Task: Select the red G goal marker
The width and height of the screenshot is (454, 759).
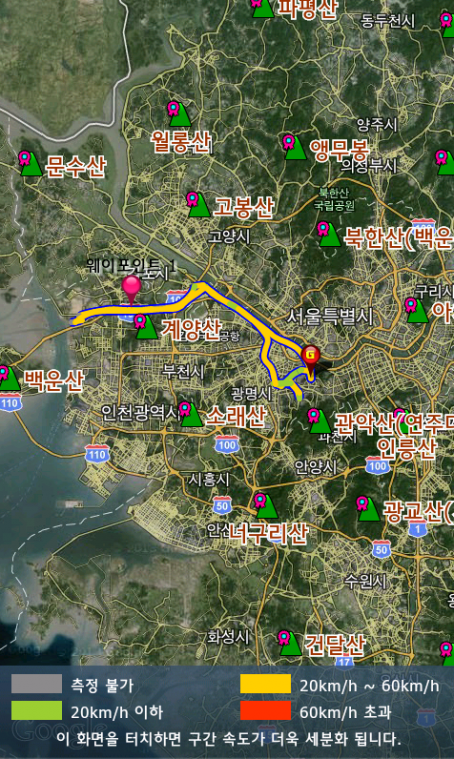Action: point(311,363)
